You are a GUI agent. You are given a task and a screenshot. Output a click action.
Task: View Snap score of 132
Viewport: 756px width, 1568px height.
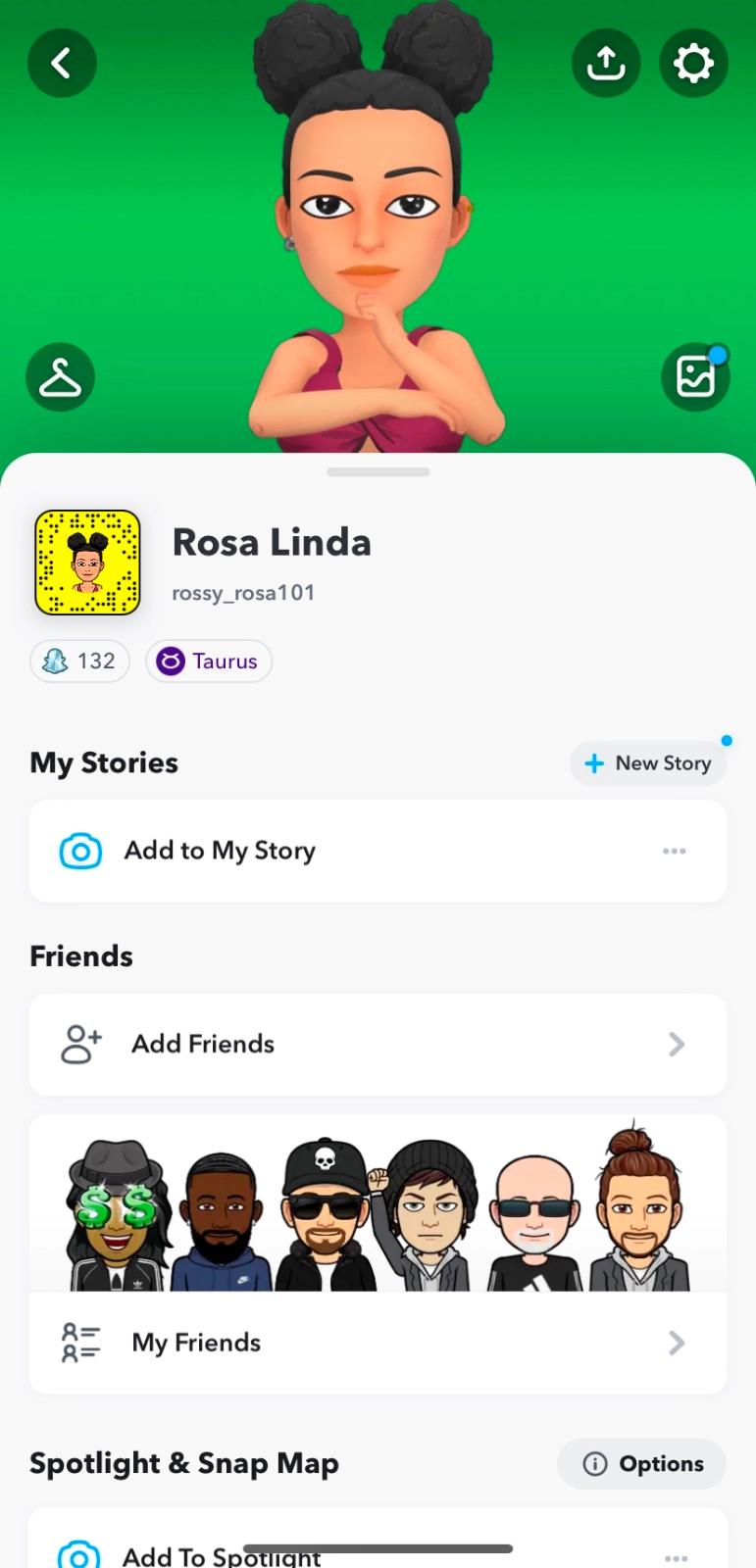pyautogui.click(x=80, y=661)
